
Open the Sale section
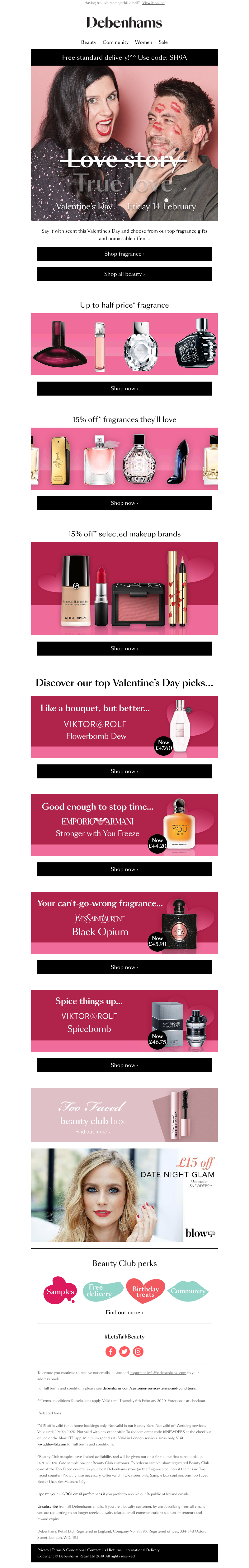(163, 42)
